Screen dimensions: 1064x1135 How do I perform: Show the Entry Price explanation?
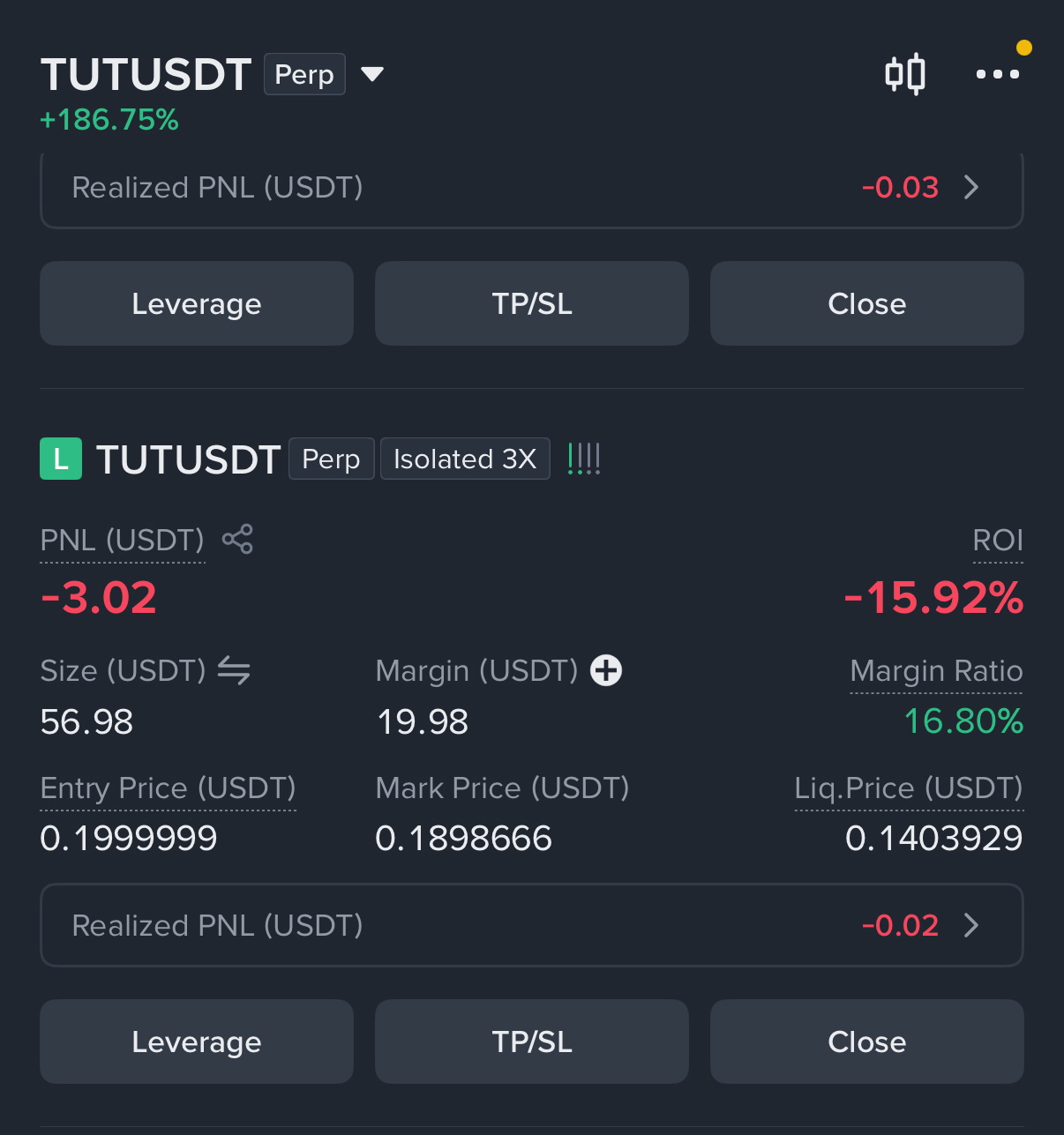[169, 788]
